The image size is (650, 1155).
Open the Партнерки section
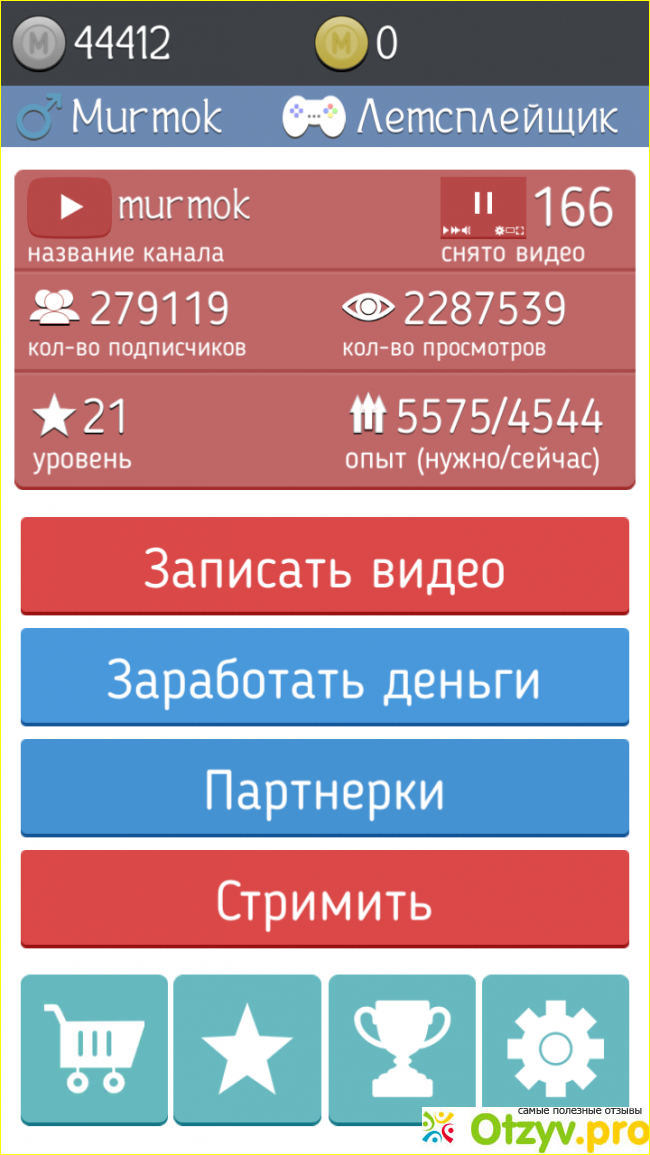coord(324,790)
